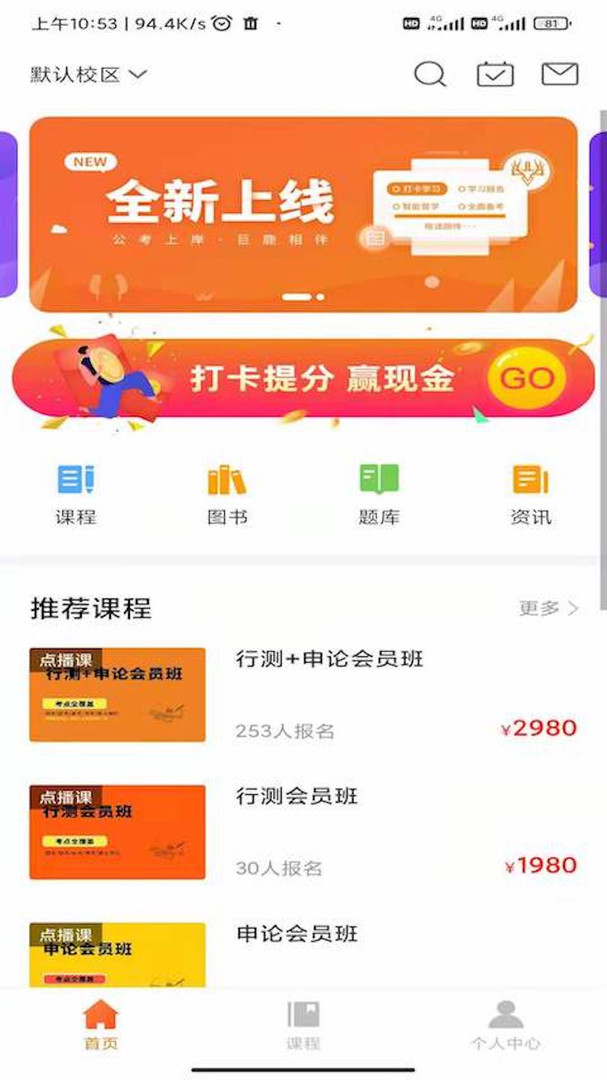The image size is (607, 1080).
Task: Open the check-in calendar icon
Action: point(495,75)
